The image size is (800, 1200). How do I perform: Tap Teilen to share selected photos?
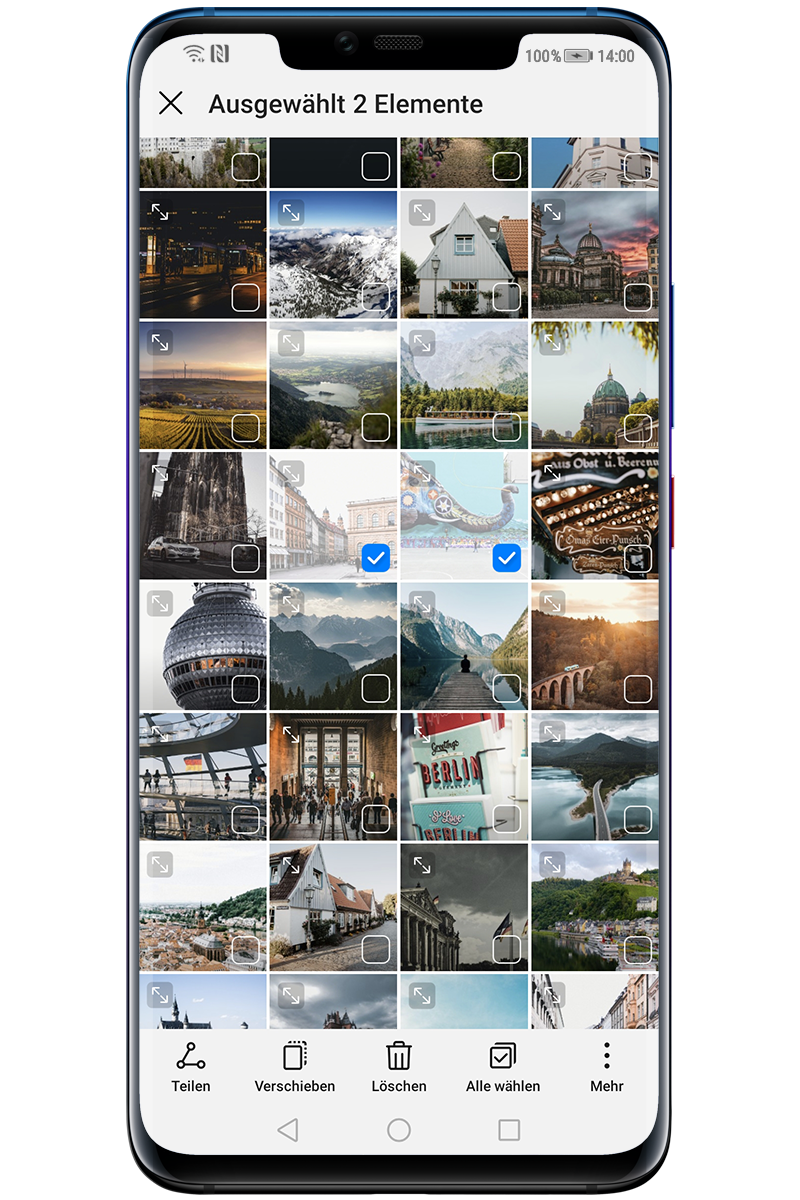click(190, 1066)
